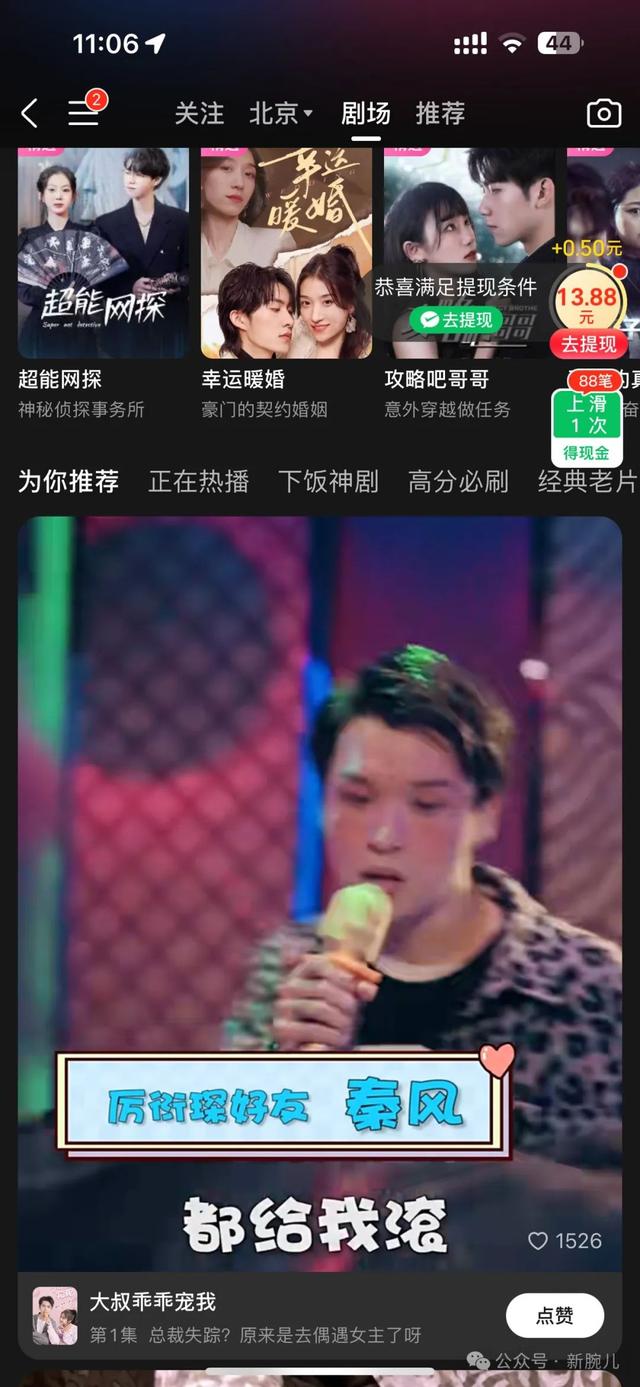Screen dimensions: 640x1387
Task: Select the 下饭神剧 category
Action: pyautogui.click(x=328, y=482)
